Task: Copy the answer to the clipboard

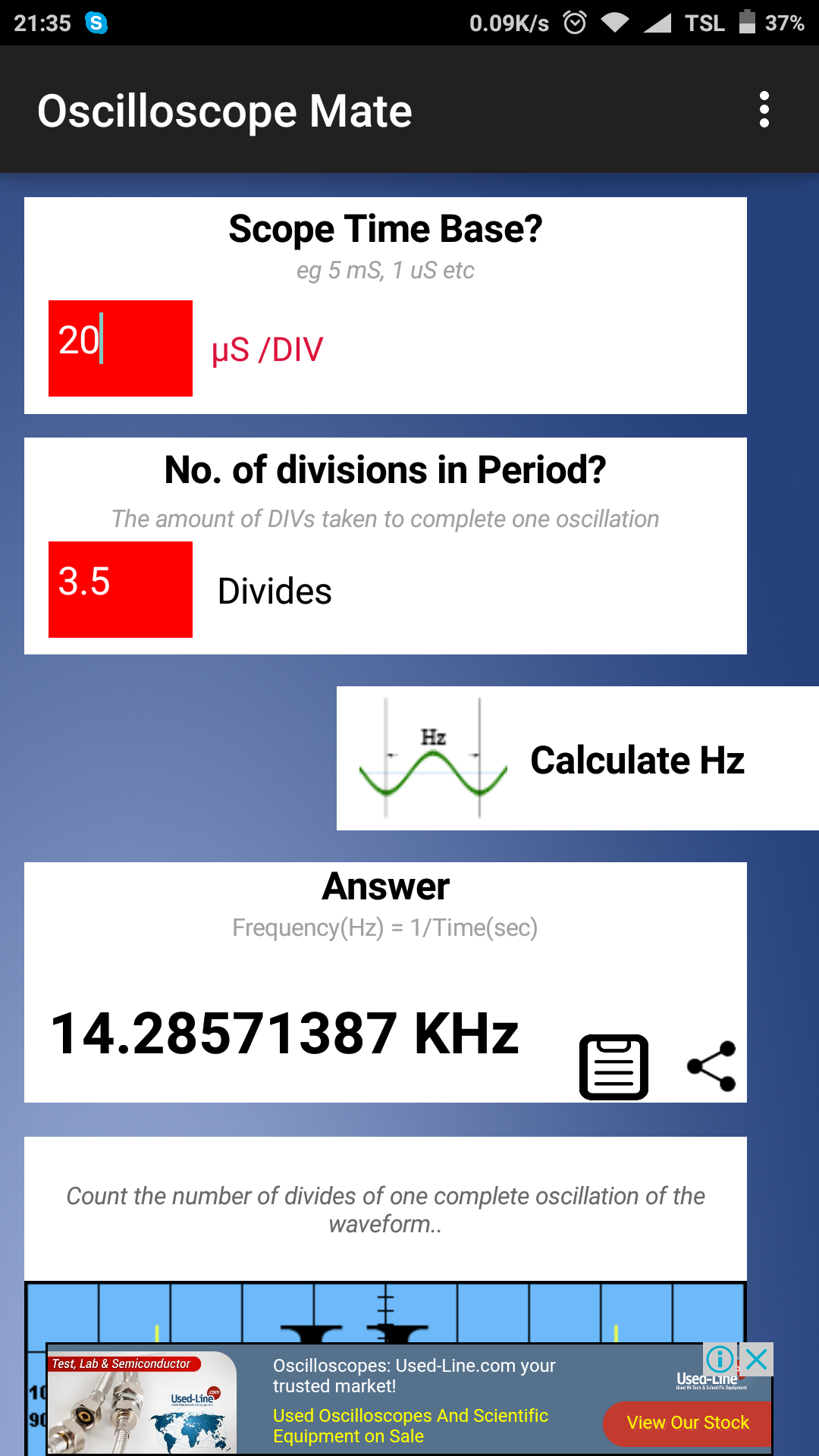Action: tap(613, 1066)
